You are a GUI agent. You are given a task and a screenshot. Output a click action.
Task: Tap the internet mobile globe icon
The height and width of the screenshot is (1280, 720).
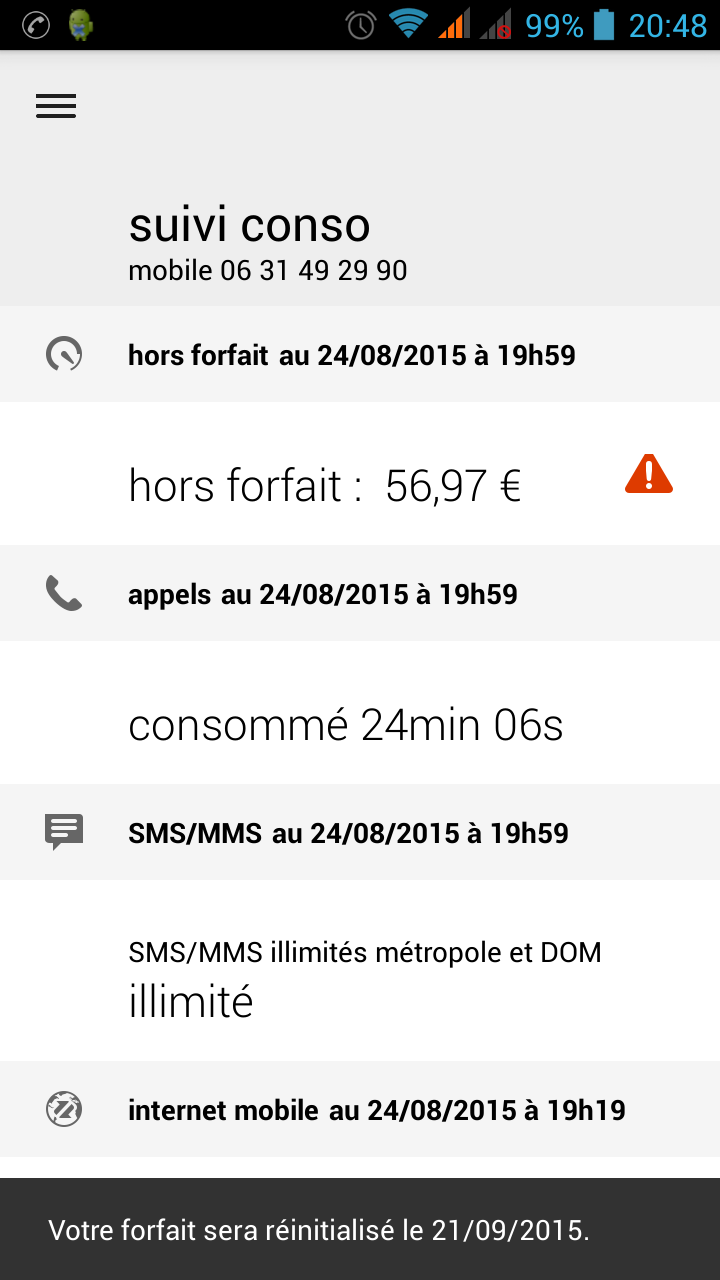[x=62, y=1109]
